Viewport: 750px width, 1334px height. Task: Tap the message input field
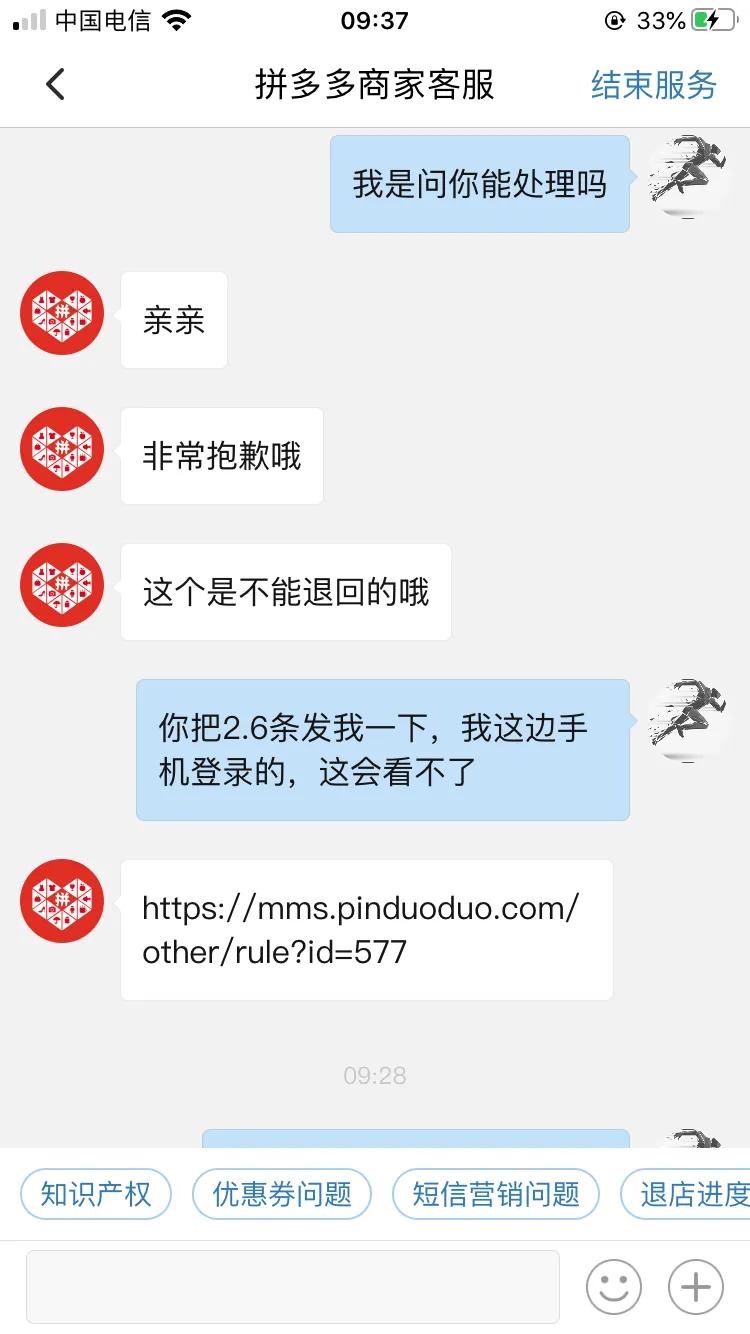[290, 1287]
